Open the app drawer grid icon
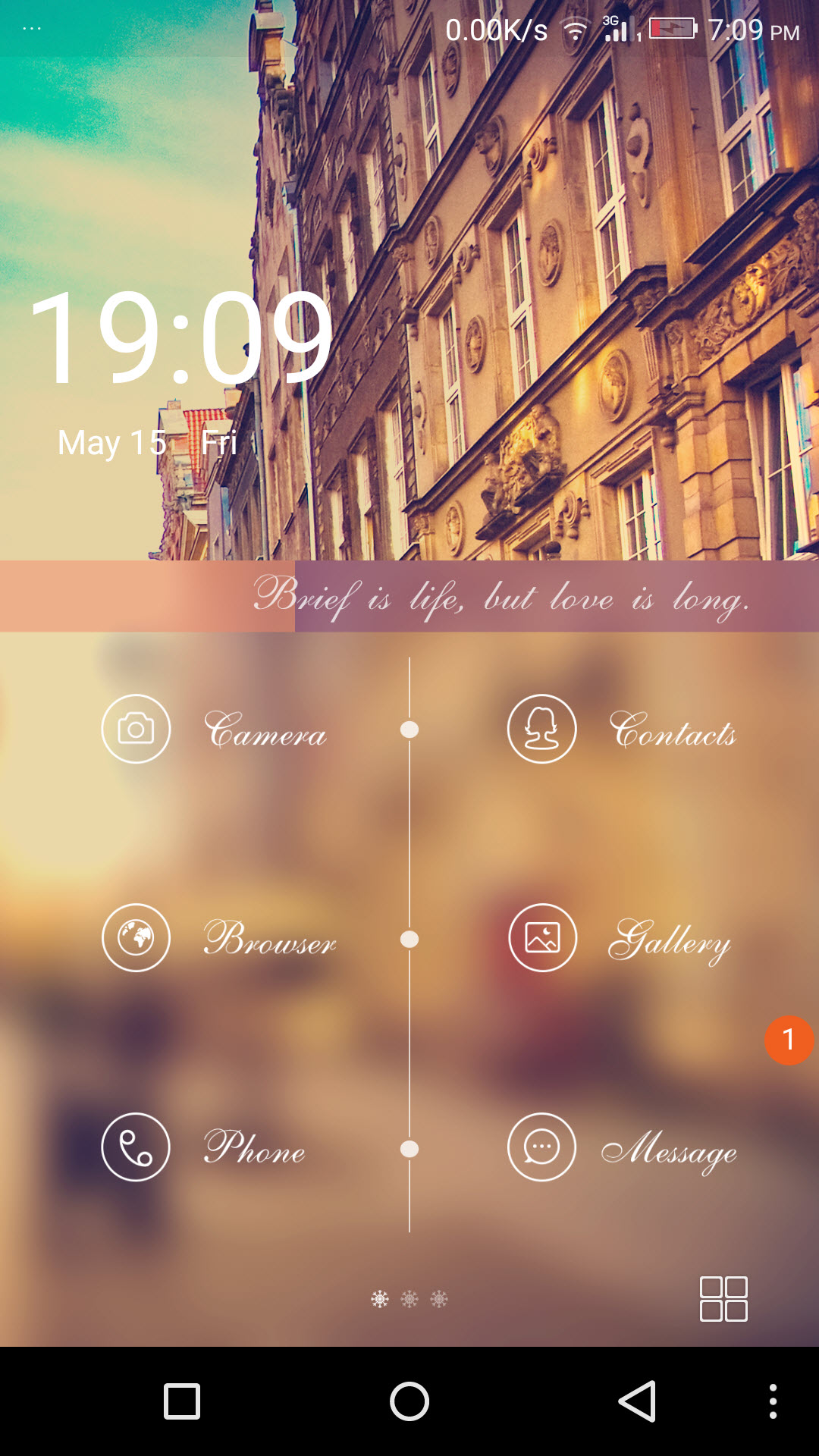 723,1299
